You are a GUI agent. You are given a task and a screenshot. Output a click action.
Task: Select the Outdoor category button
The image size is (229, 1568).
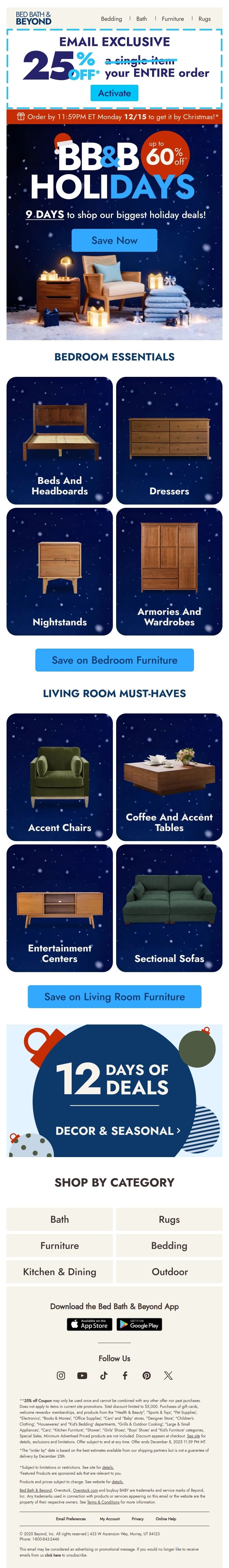point(169,1272)
